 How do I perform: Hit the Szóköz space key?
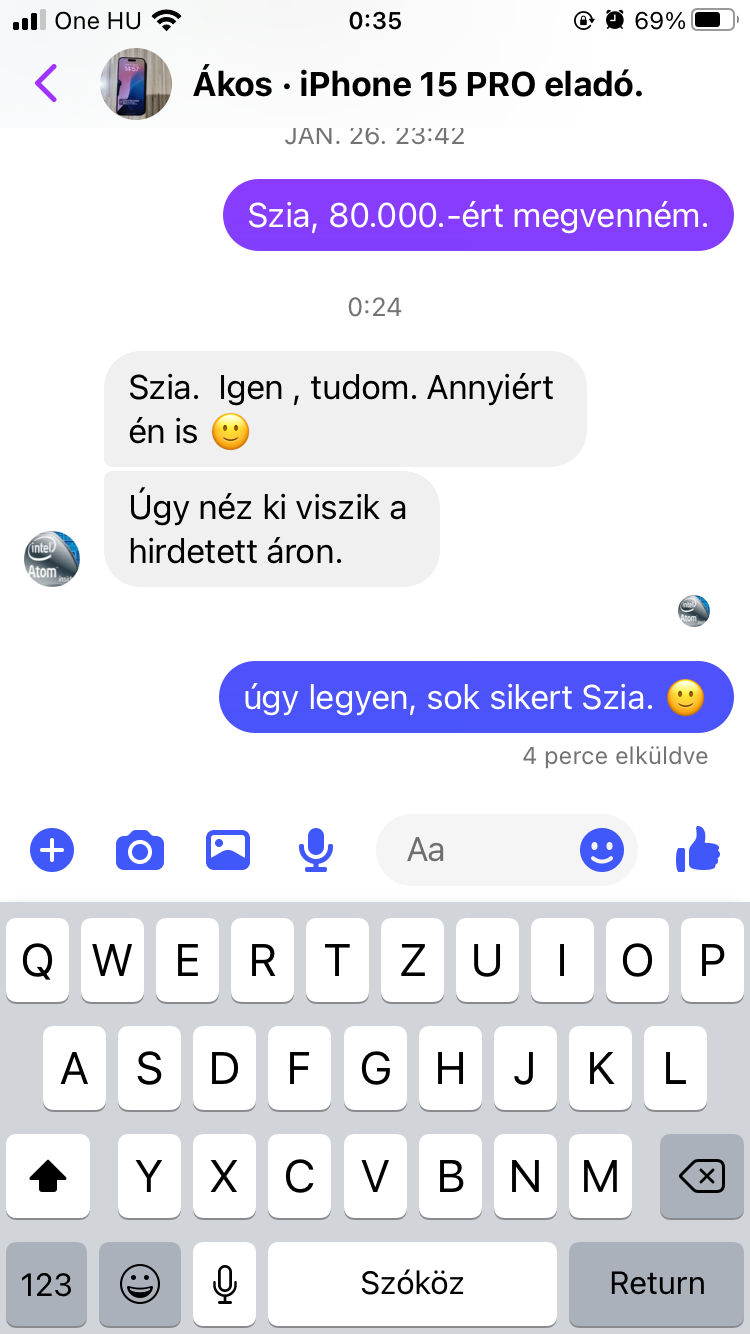(x=412, y=1284)
